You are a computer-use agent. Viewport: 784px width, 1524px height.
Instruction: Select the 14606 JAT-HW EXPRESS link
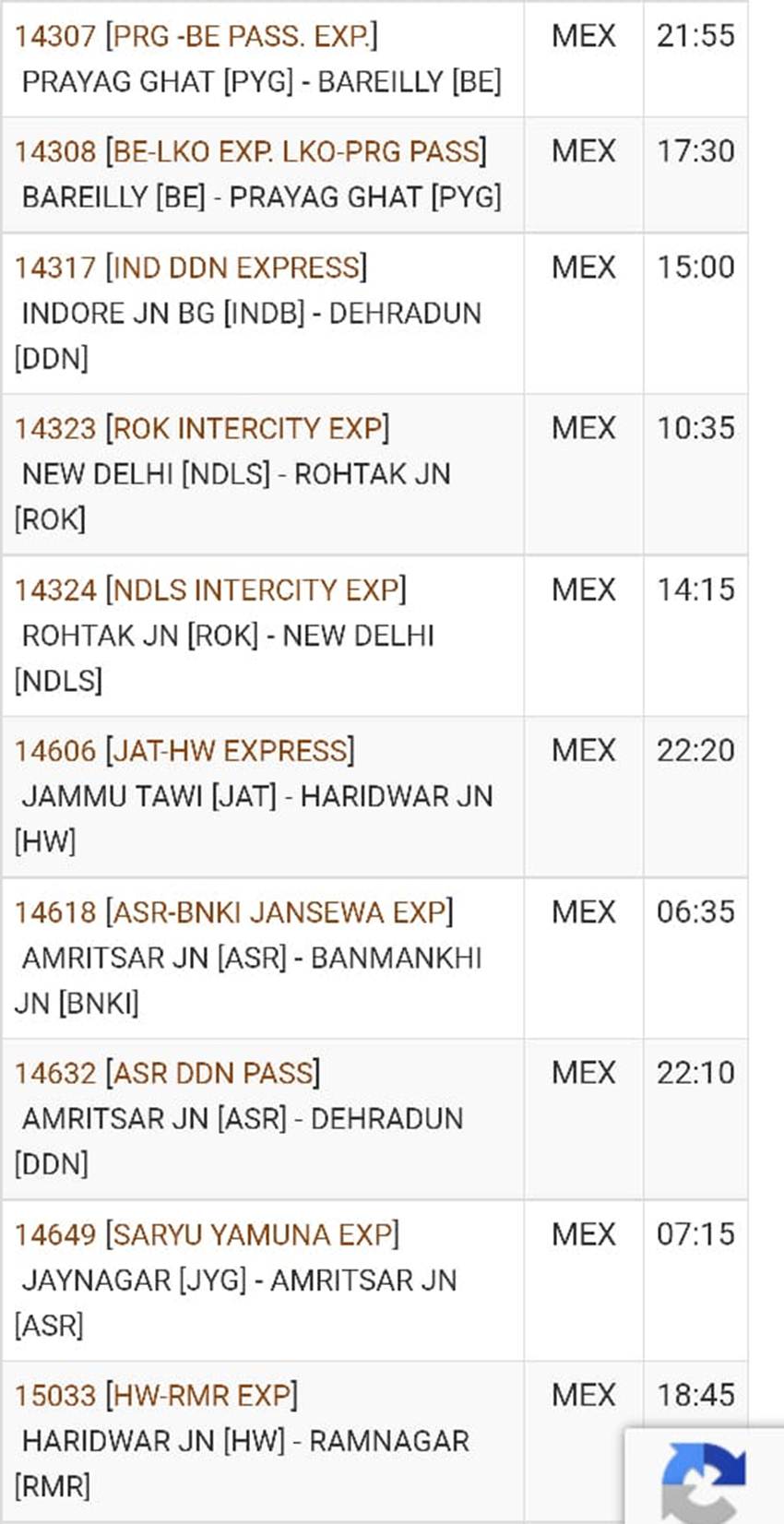tap(184, 751)
